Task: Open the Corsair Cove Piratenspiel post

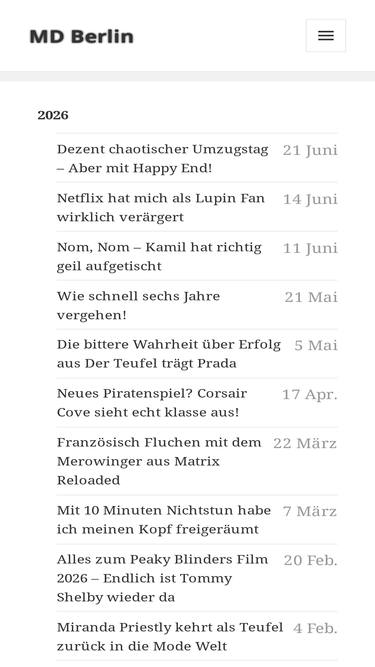Action: 152,403
